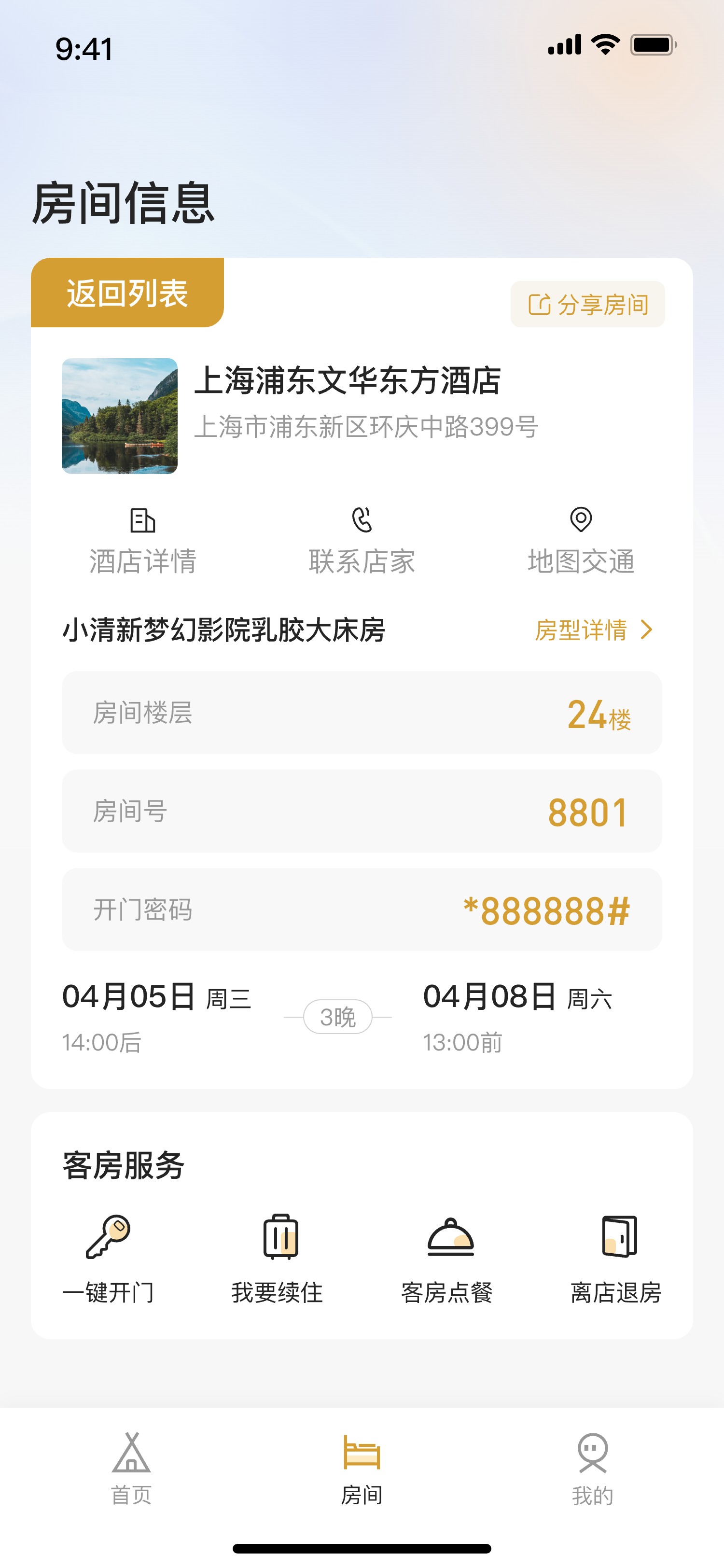Open the hotel photo thumbnail

[120, 416]
